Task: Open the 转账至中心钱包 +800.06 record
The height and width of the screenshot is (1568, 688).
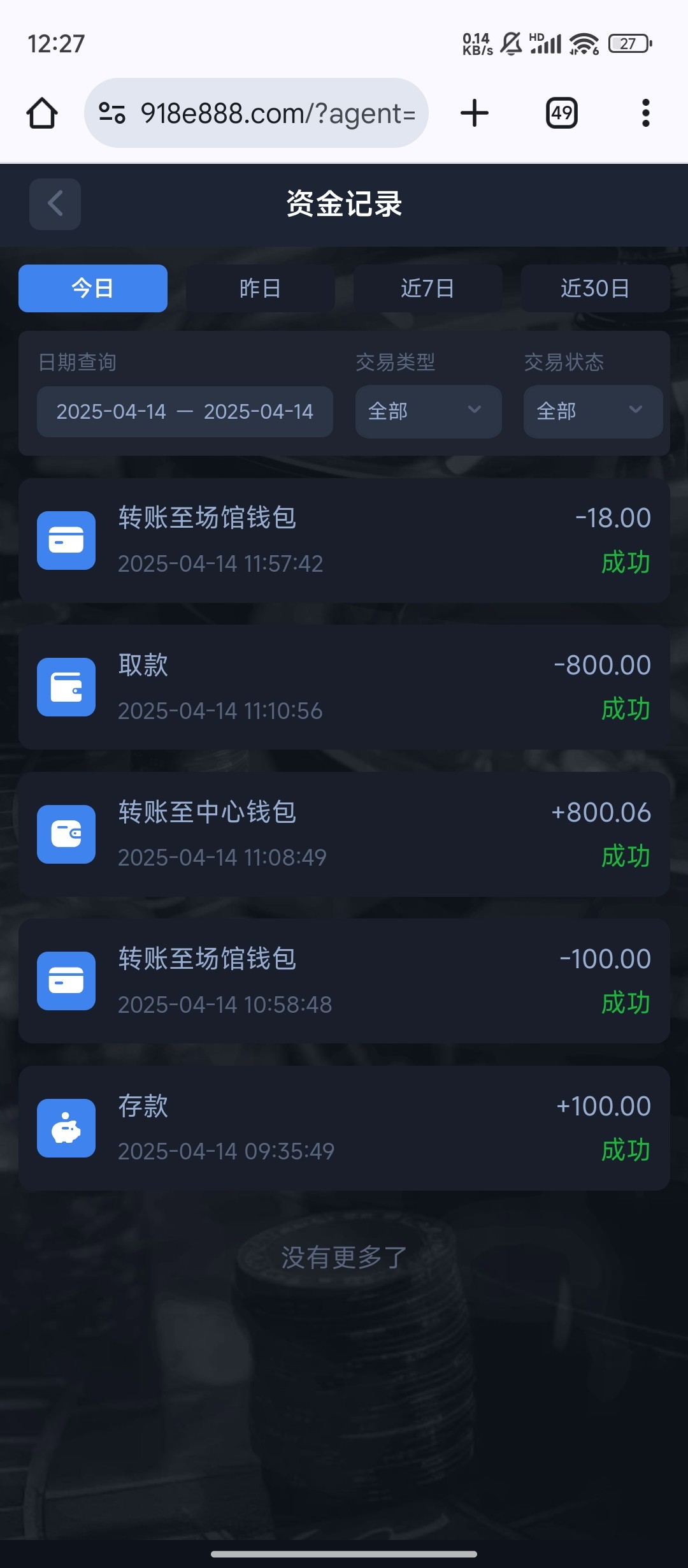Action: coord(344,834)
